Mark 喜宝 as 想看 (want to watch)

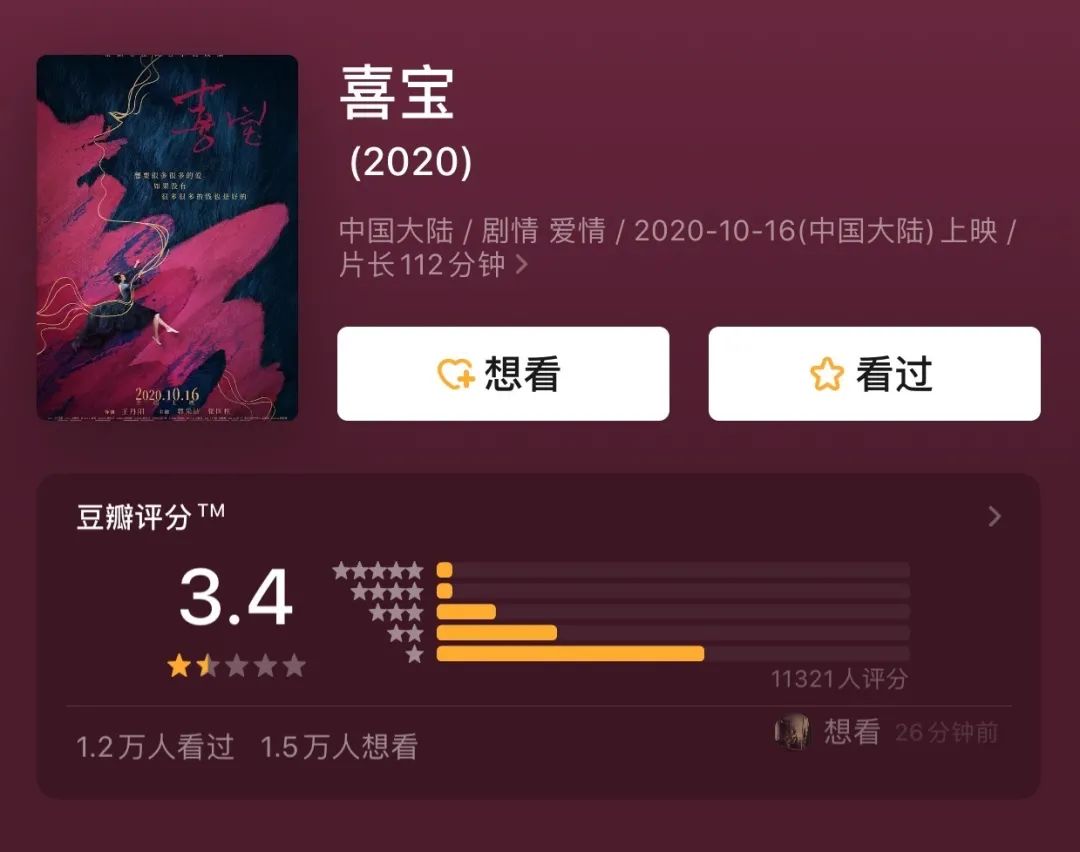pos(502,374)
